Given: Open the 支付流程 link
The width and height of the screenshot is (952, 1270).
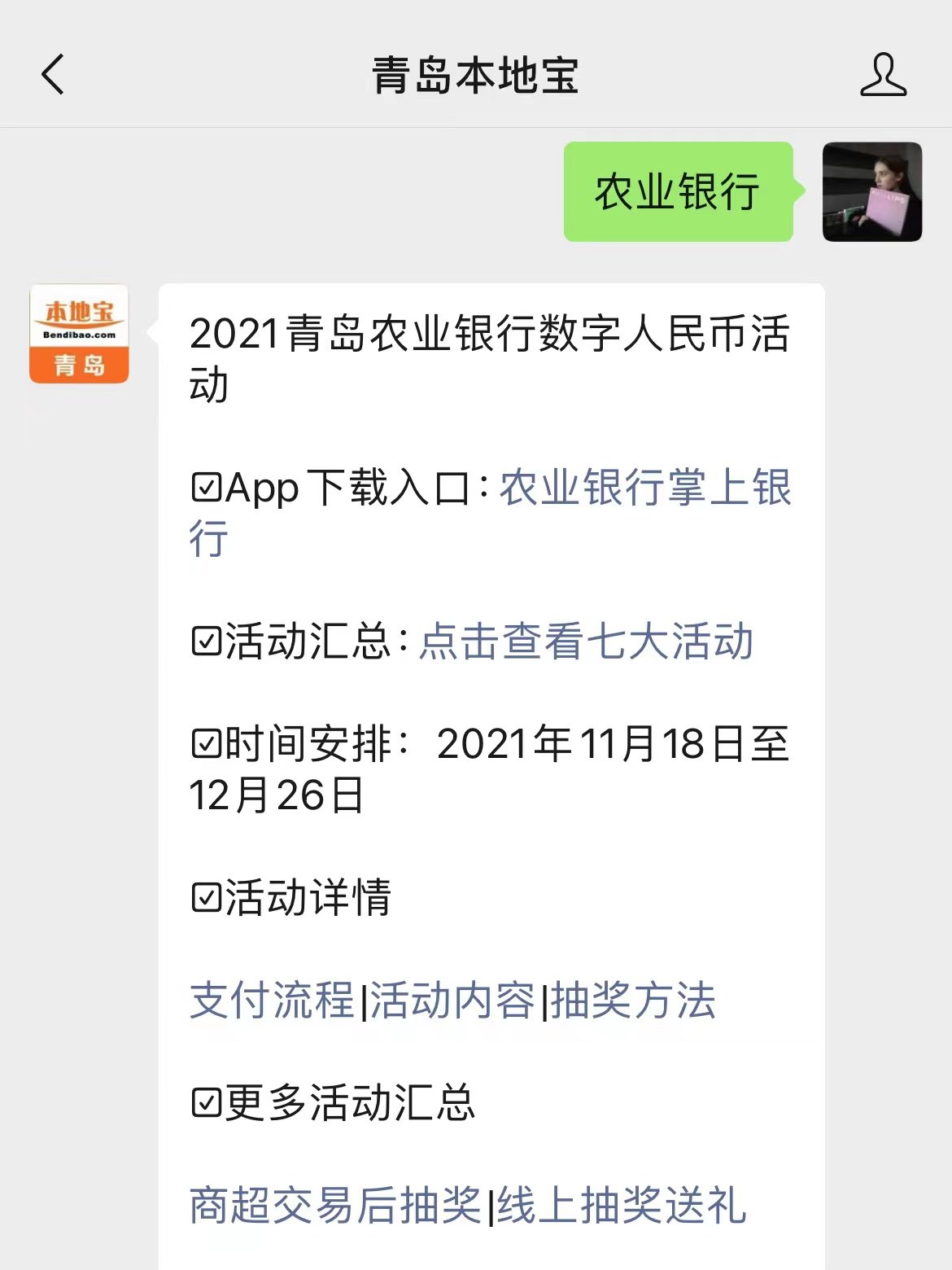Looking at the screenshot, I should click(272, 1001).
